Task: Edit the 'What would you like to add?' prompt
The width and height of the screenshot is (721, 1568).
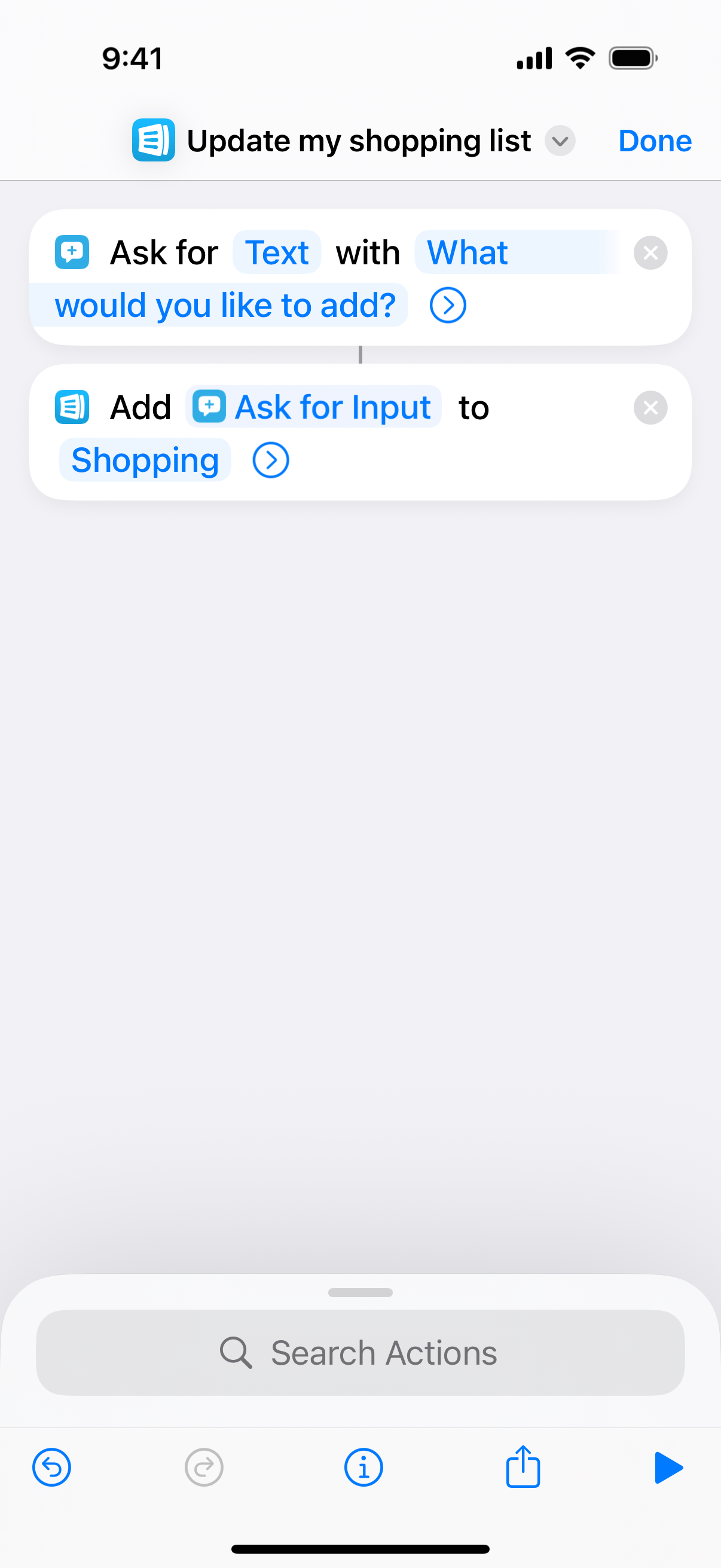Action: [x=225, y=305]
